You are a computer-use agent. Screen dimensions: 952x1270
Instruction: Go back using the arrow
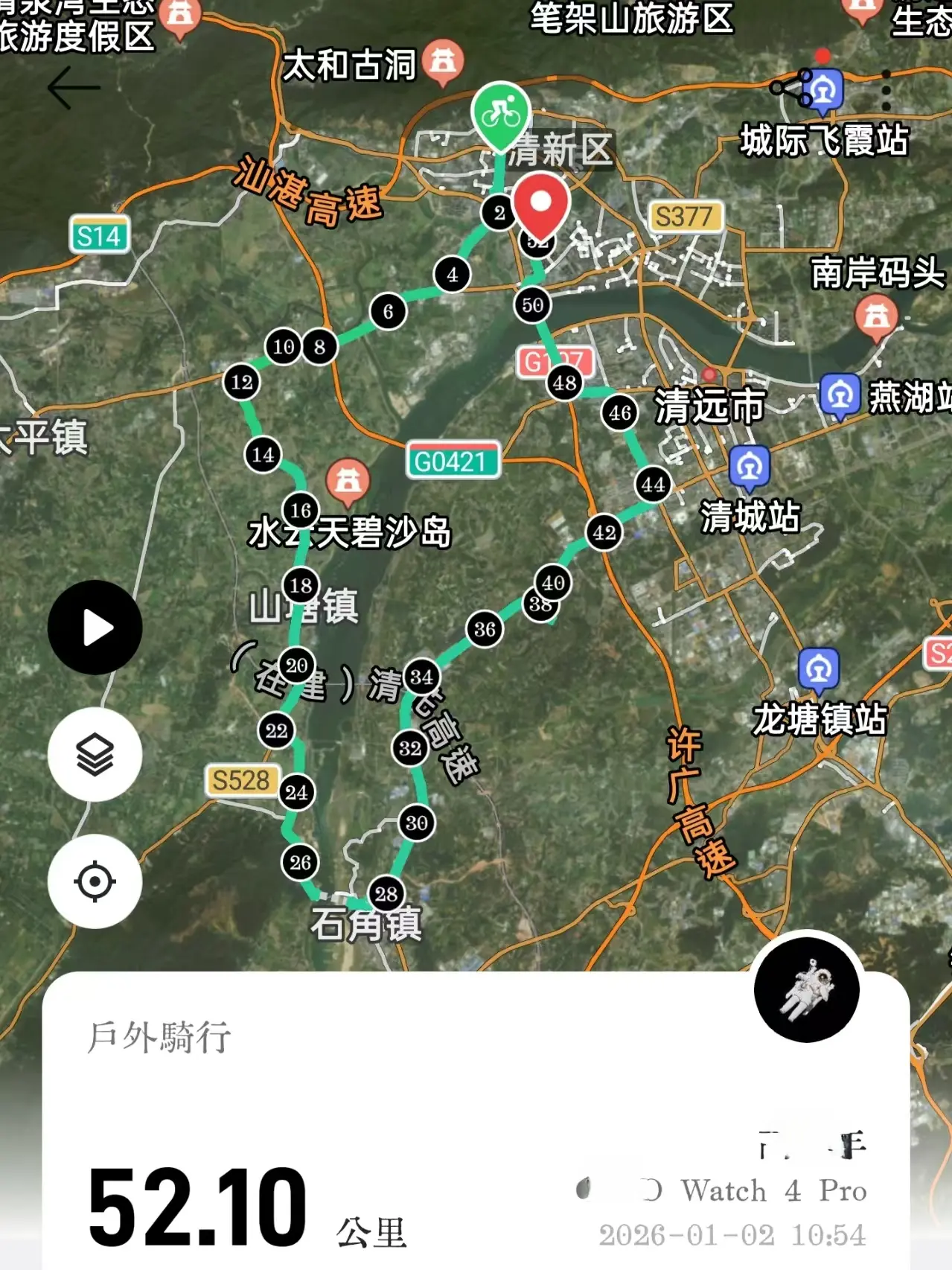[x=73, y=88]
